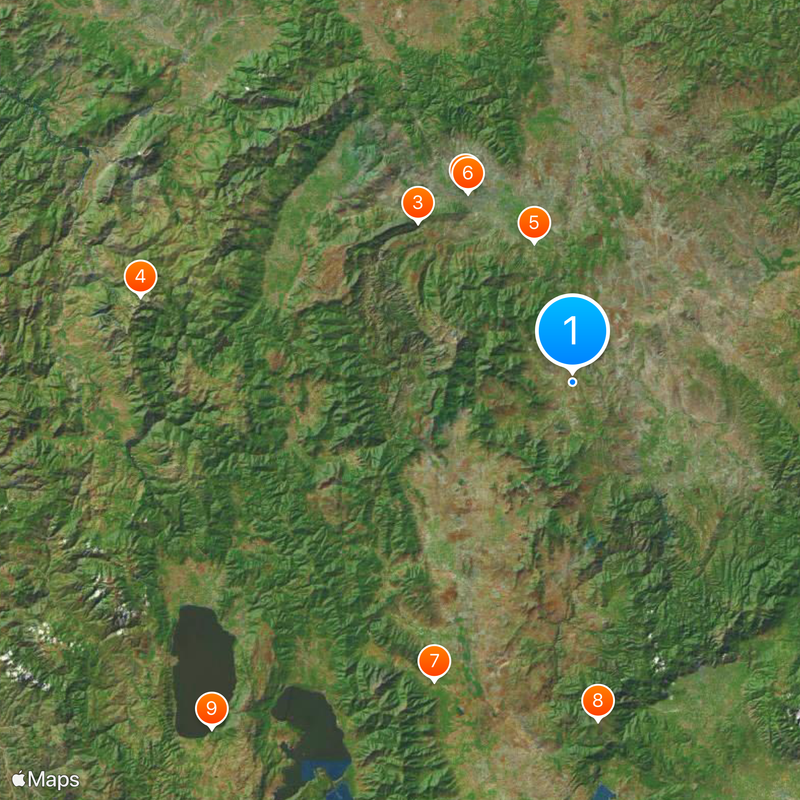The width and height of the screenshot is (800, 800).
Task: Open map pin number 4
Action: coord(140,277)
